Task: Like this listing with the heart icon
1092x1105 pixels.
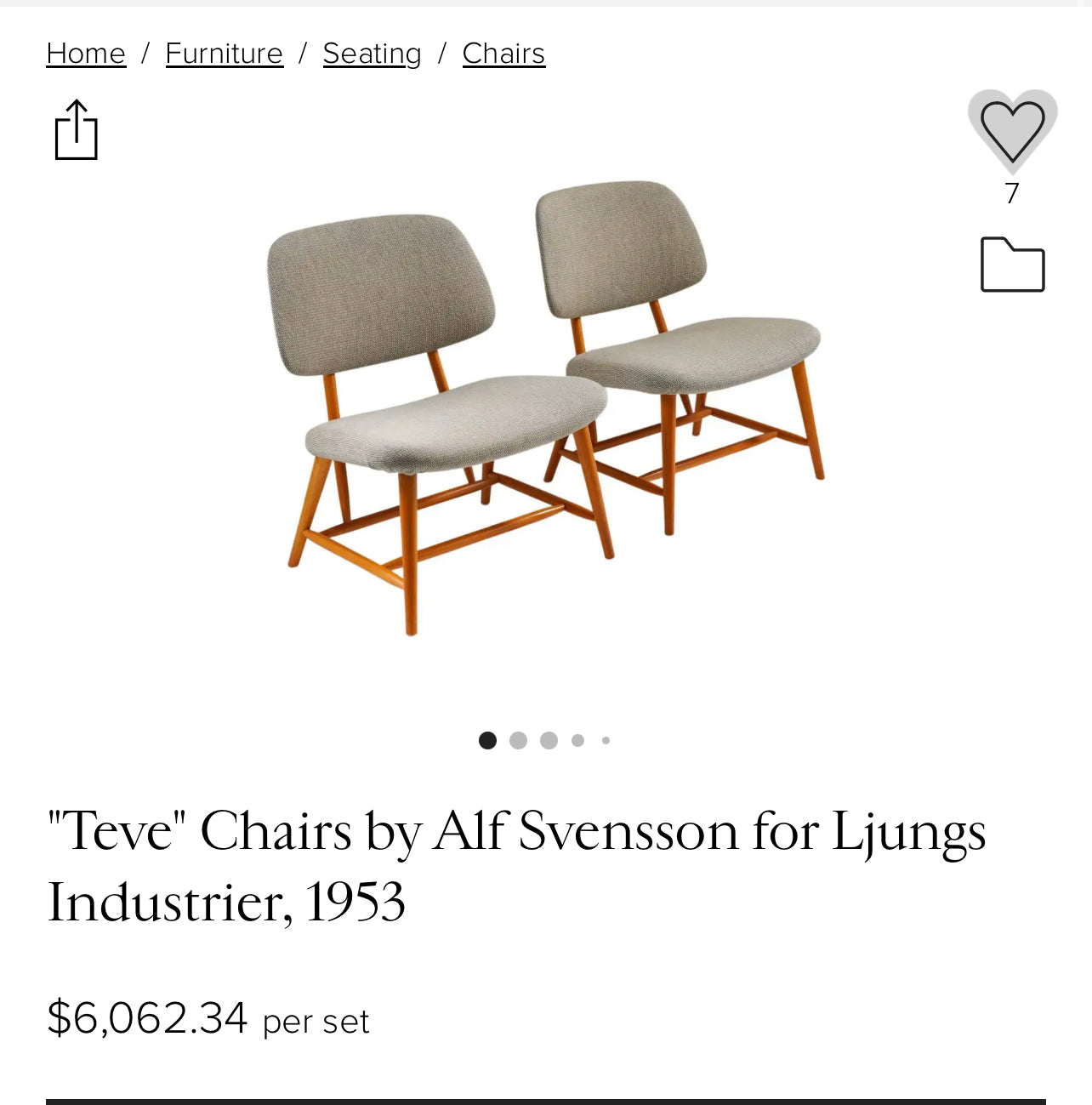Action: pyautogui.click(x=1012, y=130)
